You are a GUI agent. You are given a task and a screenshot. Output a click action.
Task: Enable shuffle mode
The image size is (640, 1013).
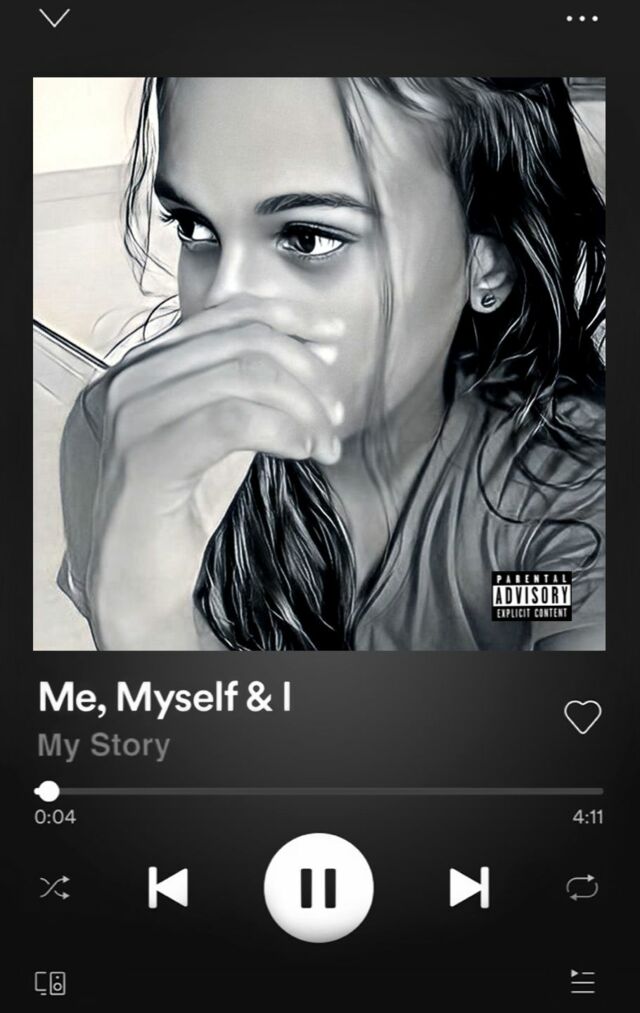[x=54, y=887]
